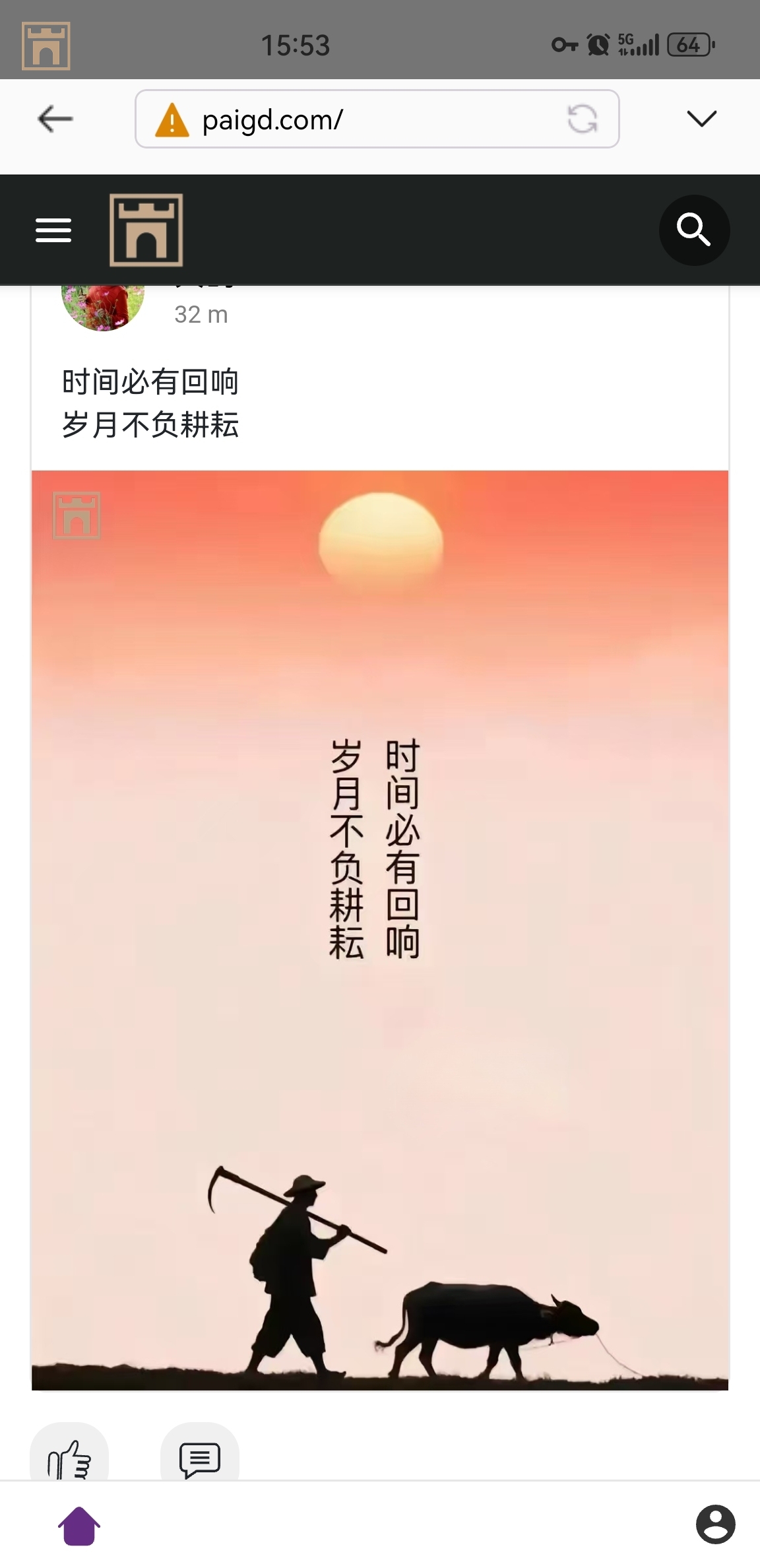Expand the browser dropdown chevron
Image resolution: width=760 pixels, height=1568 pixels.
701,119
